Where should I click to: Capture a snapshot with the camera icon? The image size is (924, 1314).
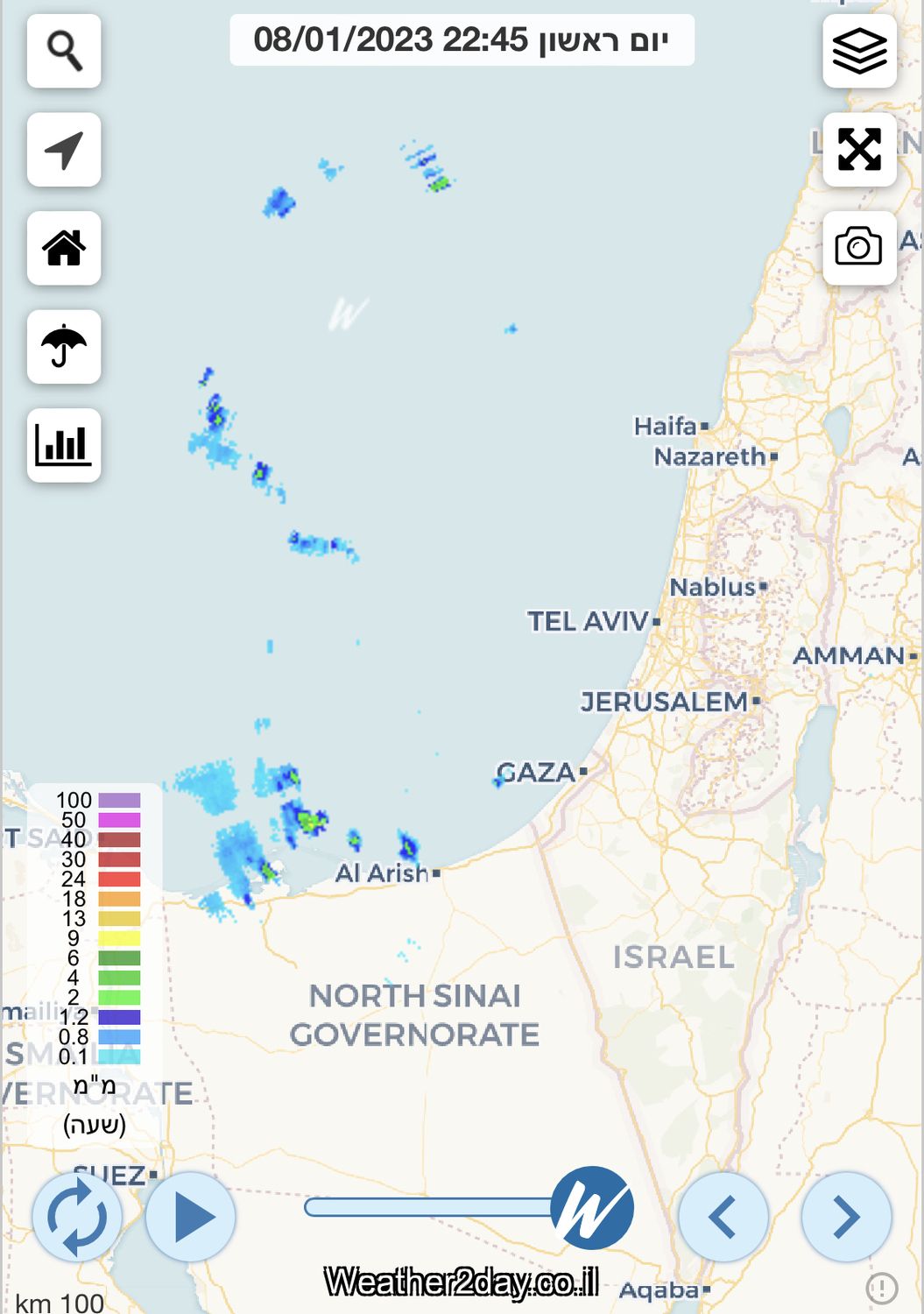point(859,248)
